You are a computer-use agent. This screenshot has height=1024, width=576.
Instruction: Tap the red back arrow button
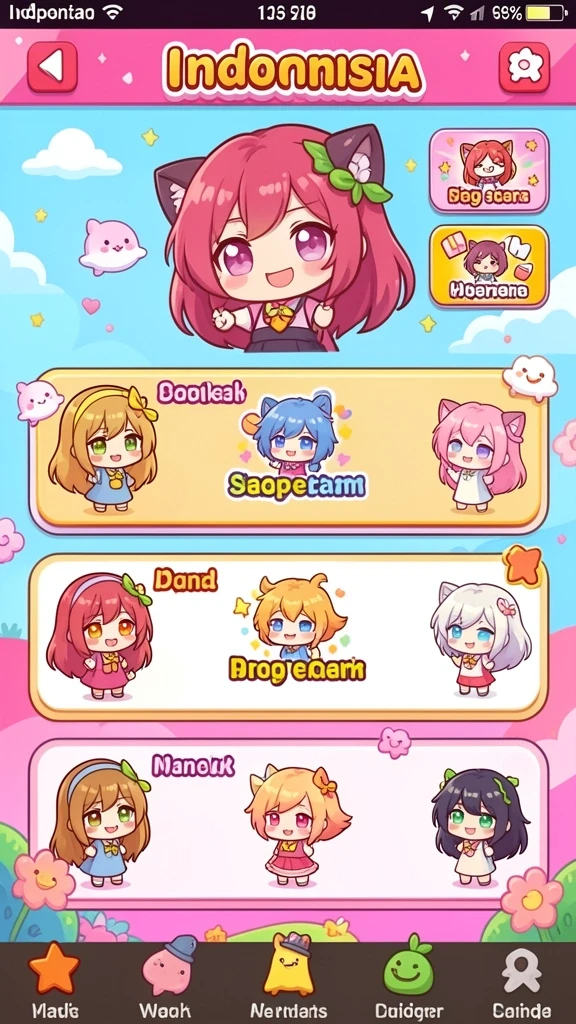pyautogui.click(x=52, y=67)
